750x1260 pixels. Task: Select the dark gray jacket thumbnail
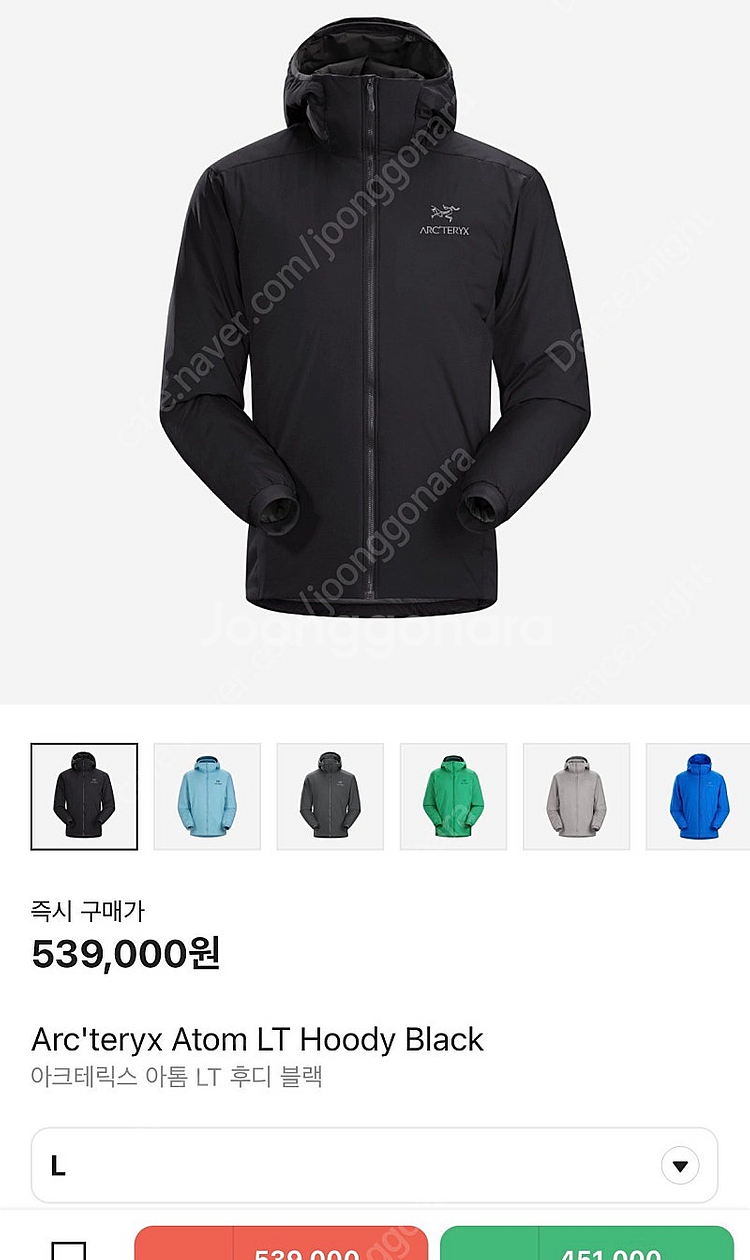(x=330, y=796)
